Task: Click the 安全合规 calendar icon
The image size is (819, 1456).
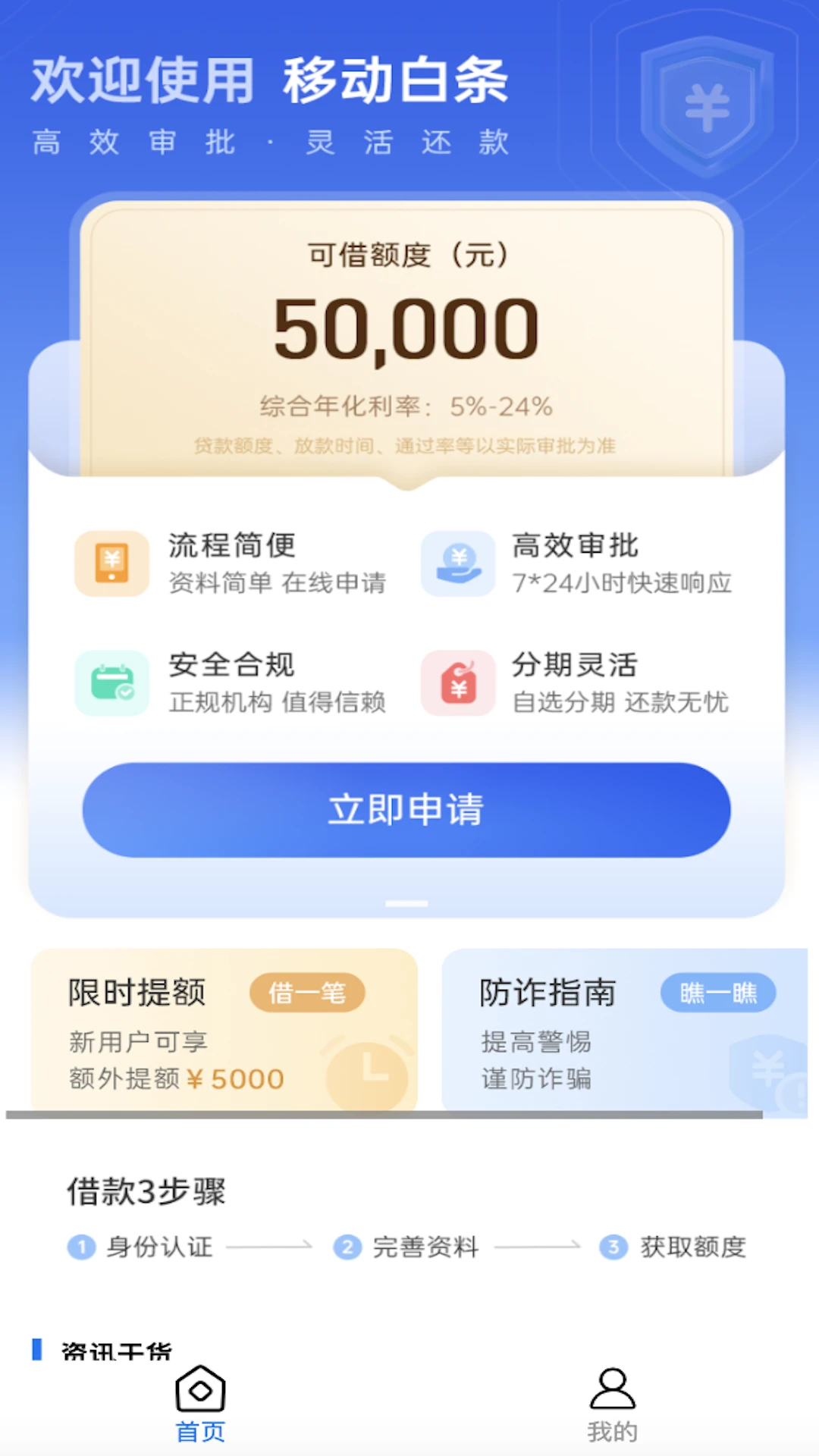Action: (111, 683)
